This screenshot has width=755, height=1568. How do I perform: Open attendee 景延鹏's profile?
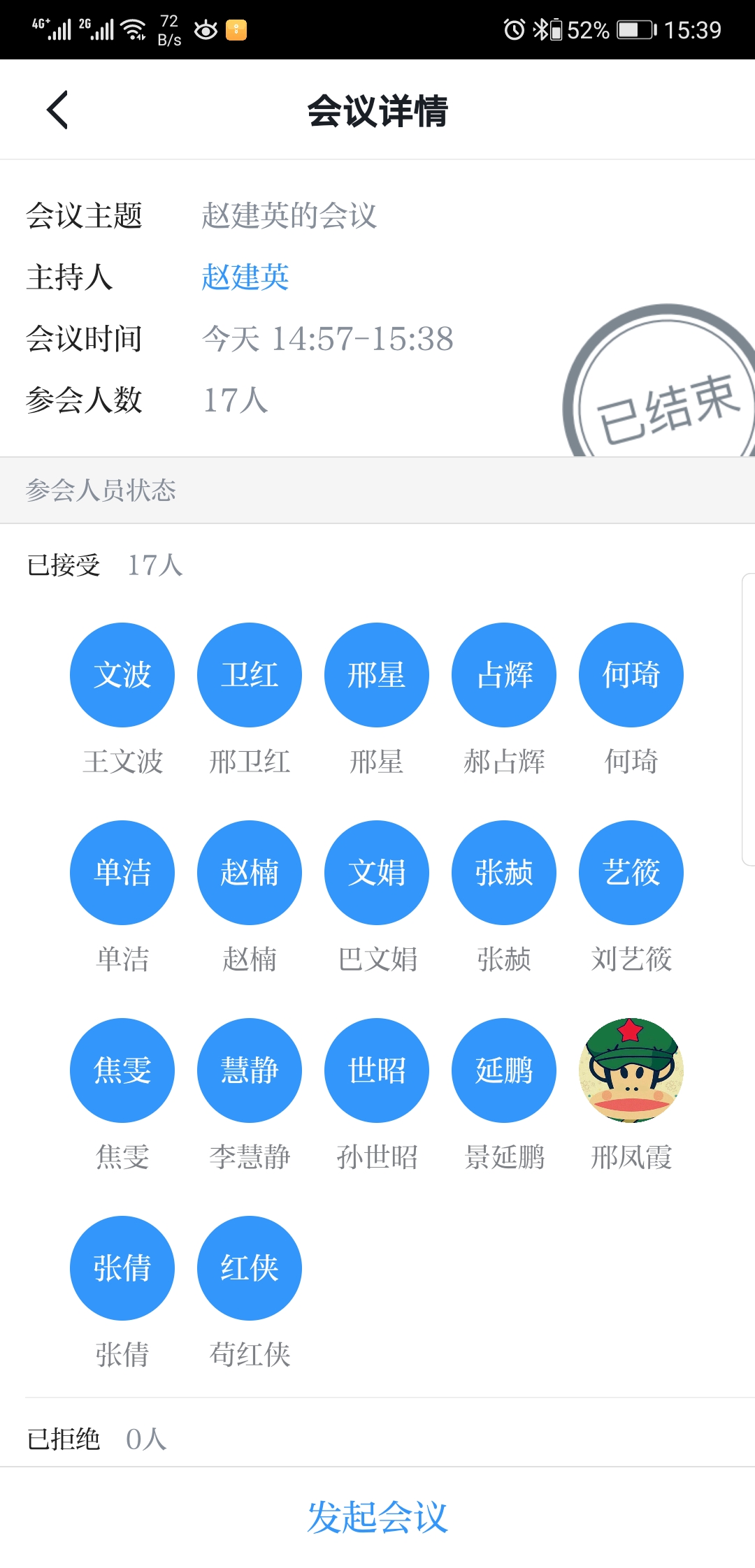pyautogui.click(x=504, y=1070)
